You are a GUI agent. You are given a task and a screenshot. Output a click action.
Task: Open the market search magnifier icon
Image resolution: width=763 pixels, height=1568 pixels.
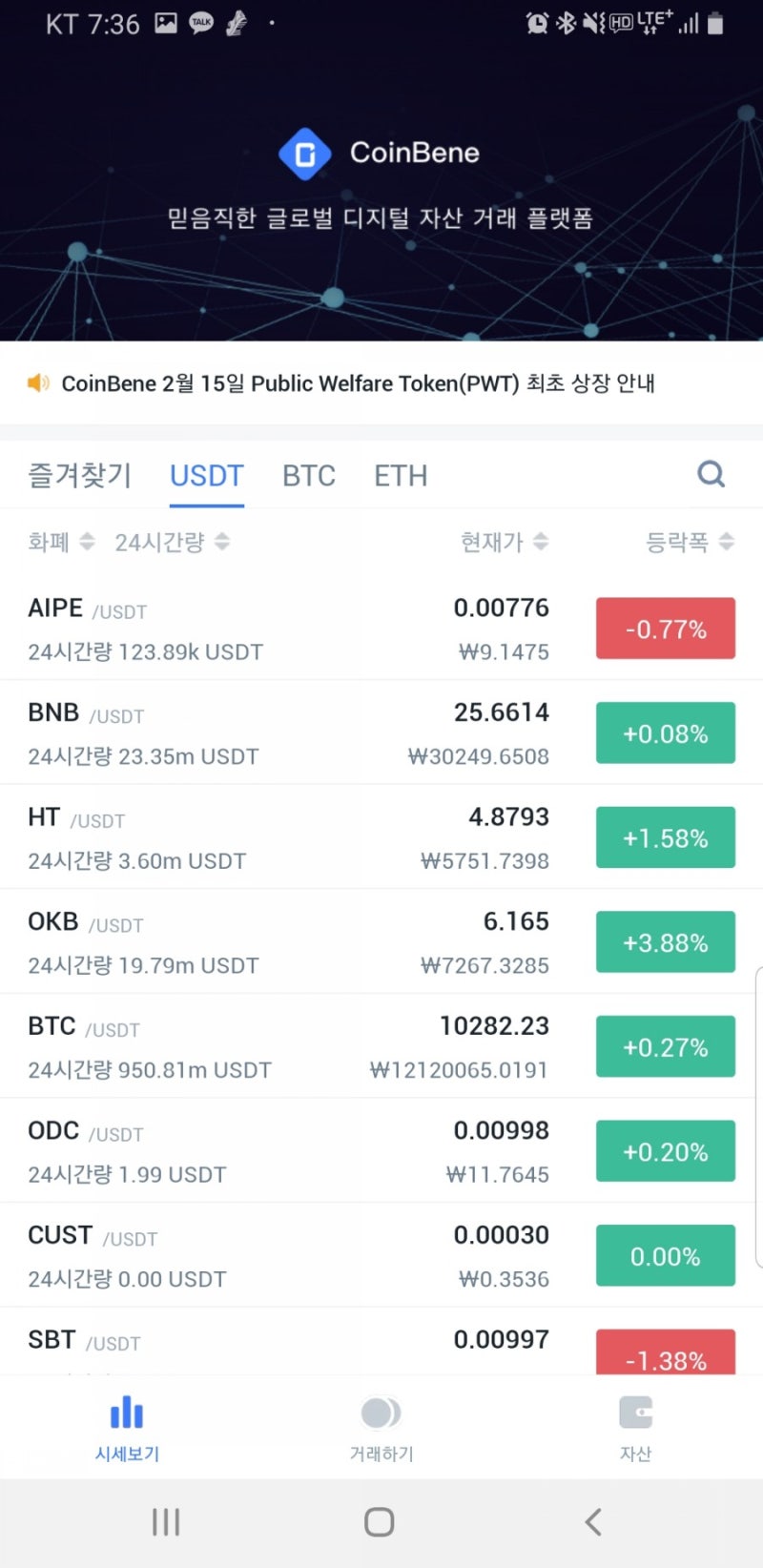[711, 474]
